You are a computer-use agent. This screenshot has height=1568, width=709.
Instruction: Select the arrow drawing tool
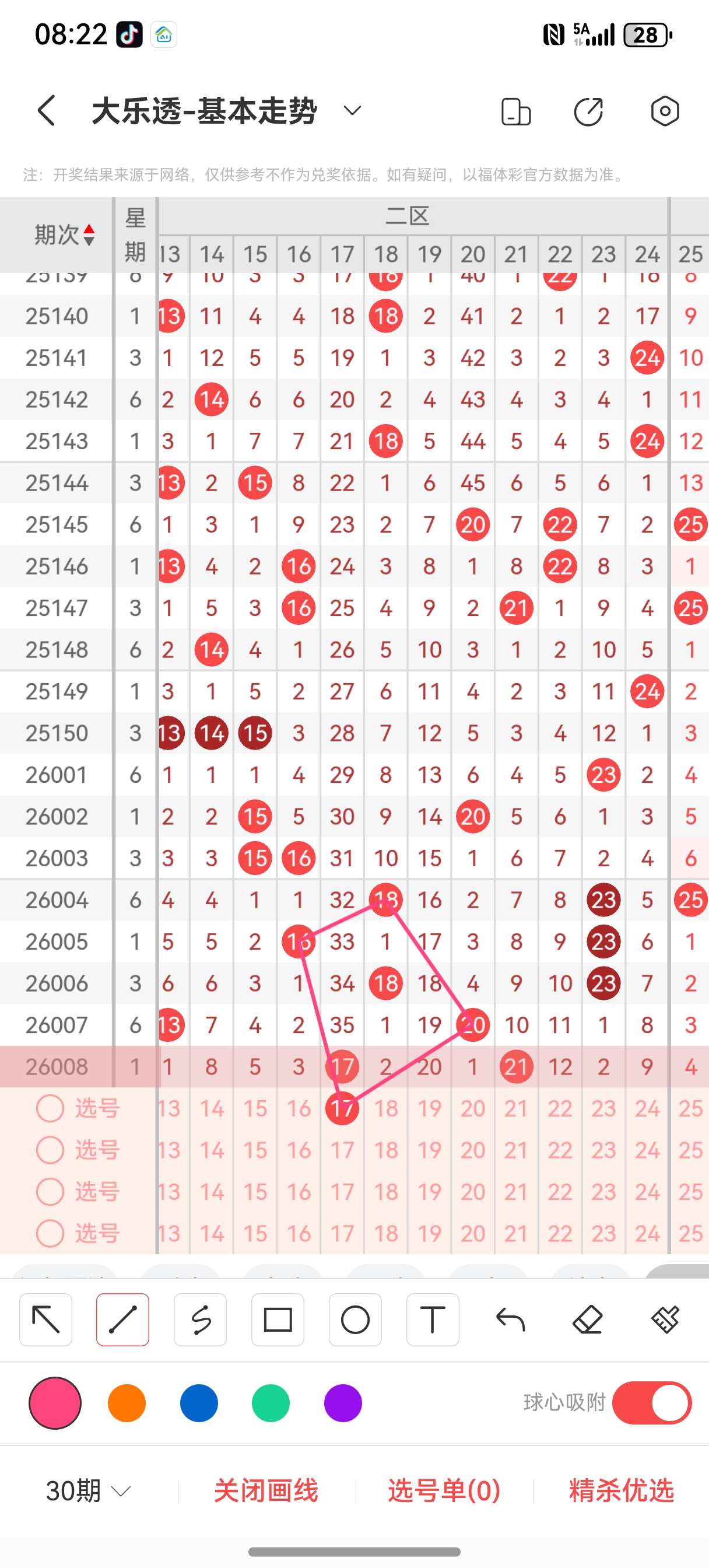click(45, 1319)
